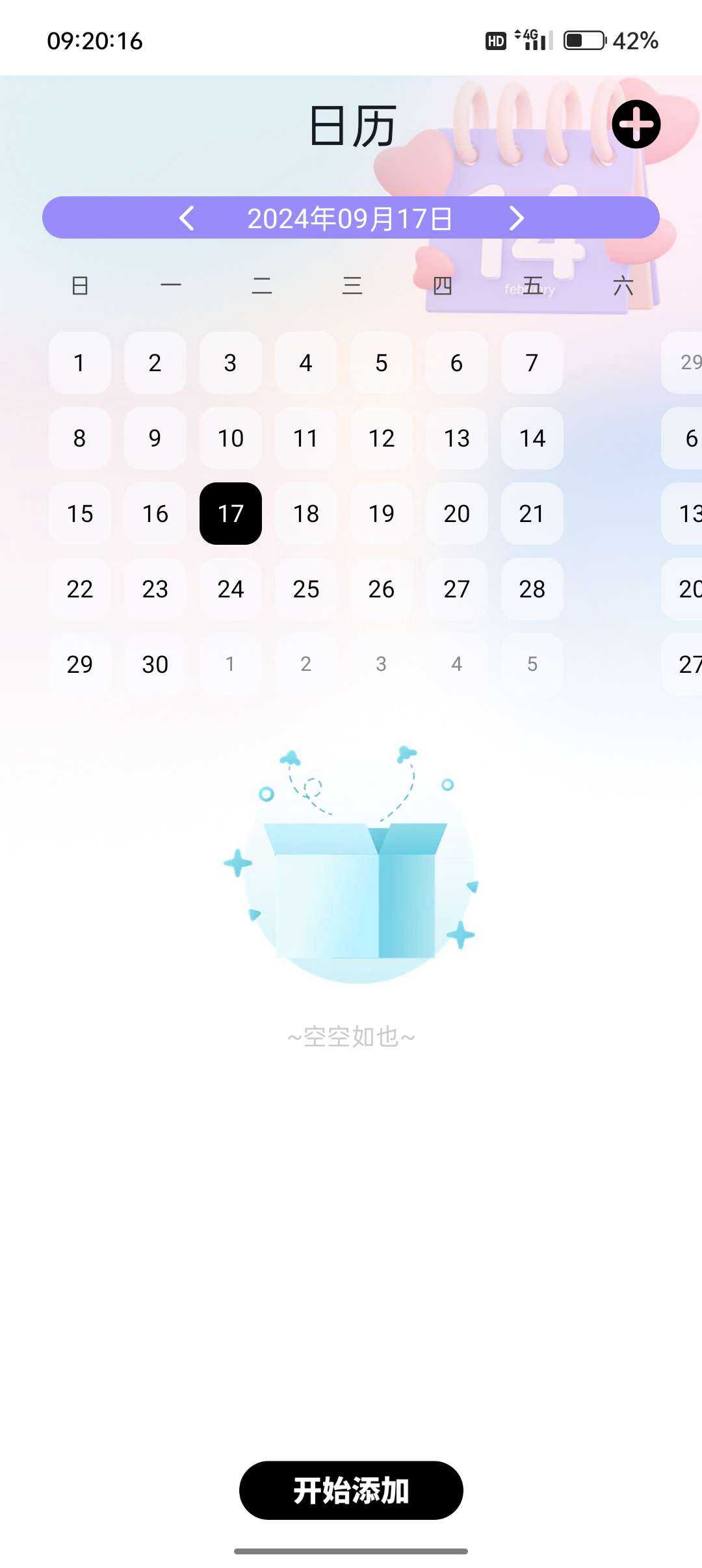Image resolution: width=702 pixels, height=1568 pixels.
Task: Select day 28 on the calendar
Action: [x=532, y=589]
